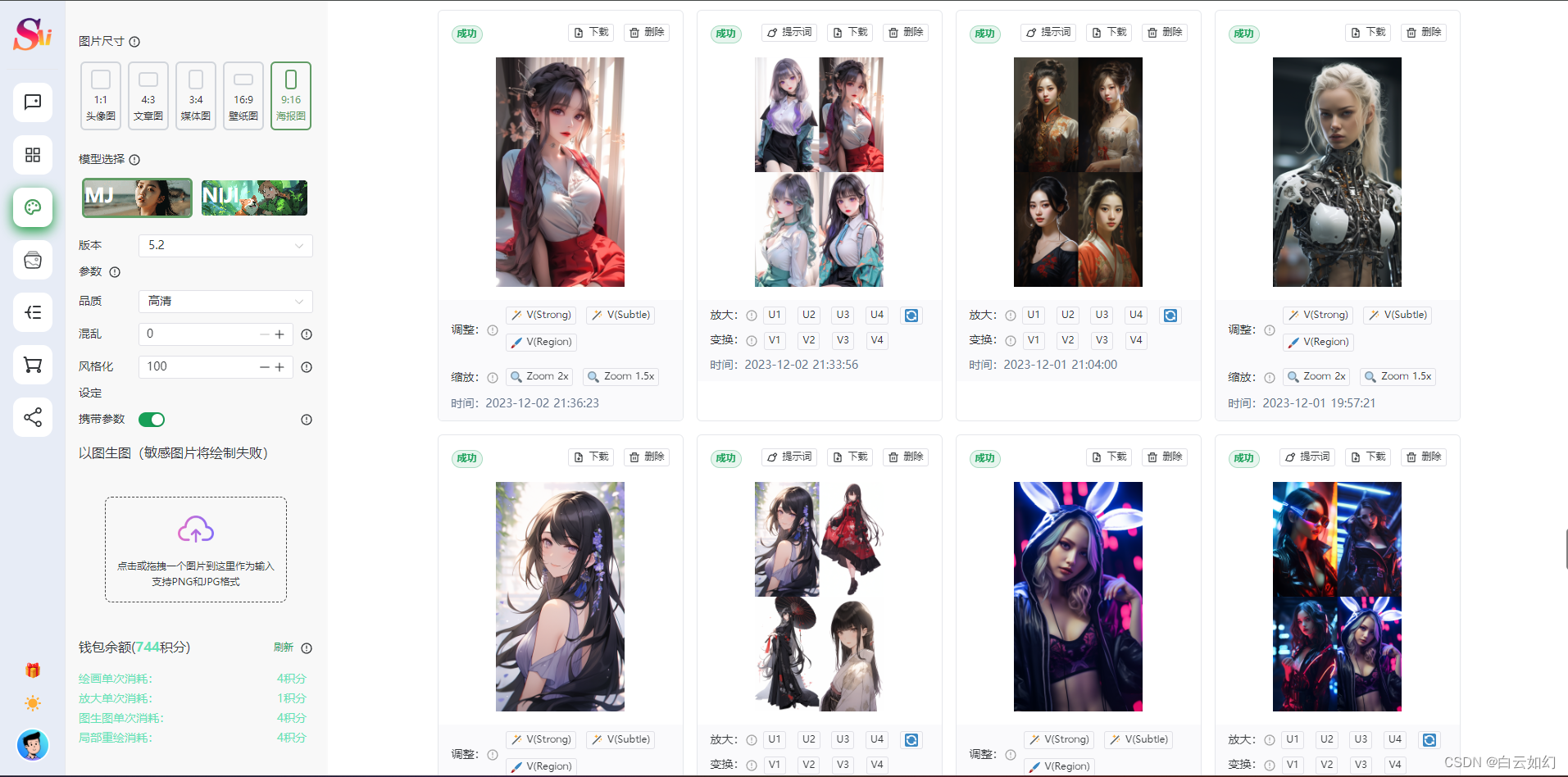Open the shopping cart in the sidebar

pyautogui.click(x=33, y=365)
